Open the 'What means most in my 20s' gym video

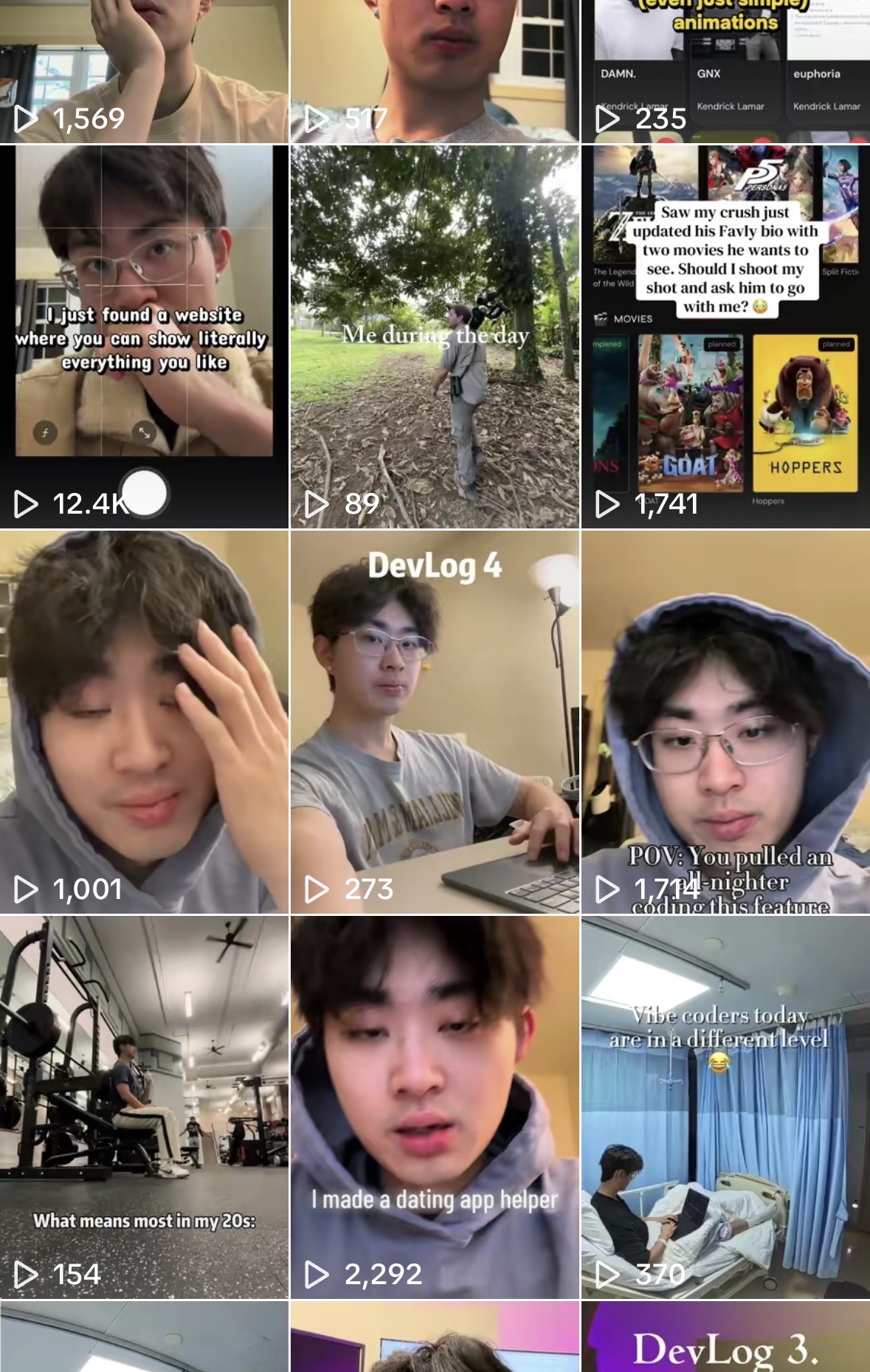(x=145, y=1107)
